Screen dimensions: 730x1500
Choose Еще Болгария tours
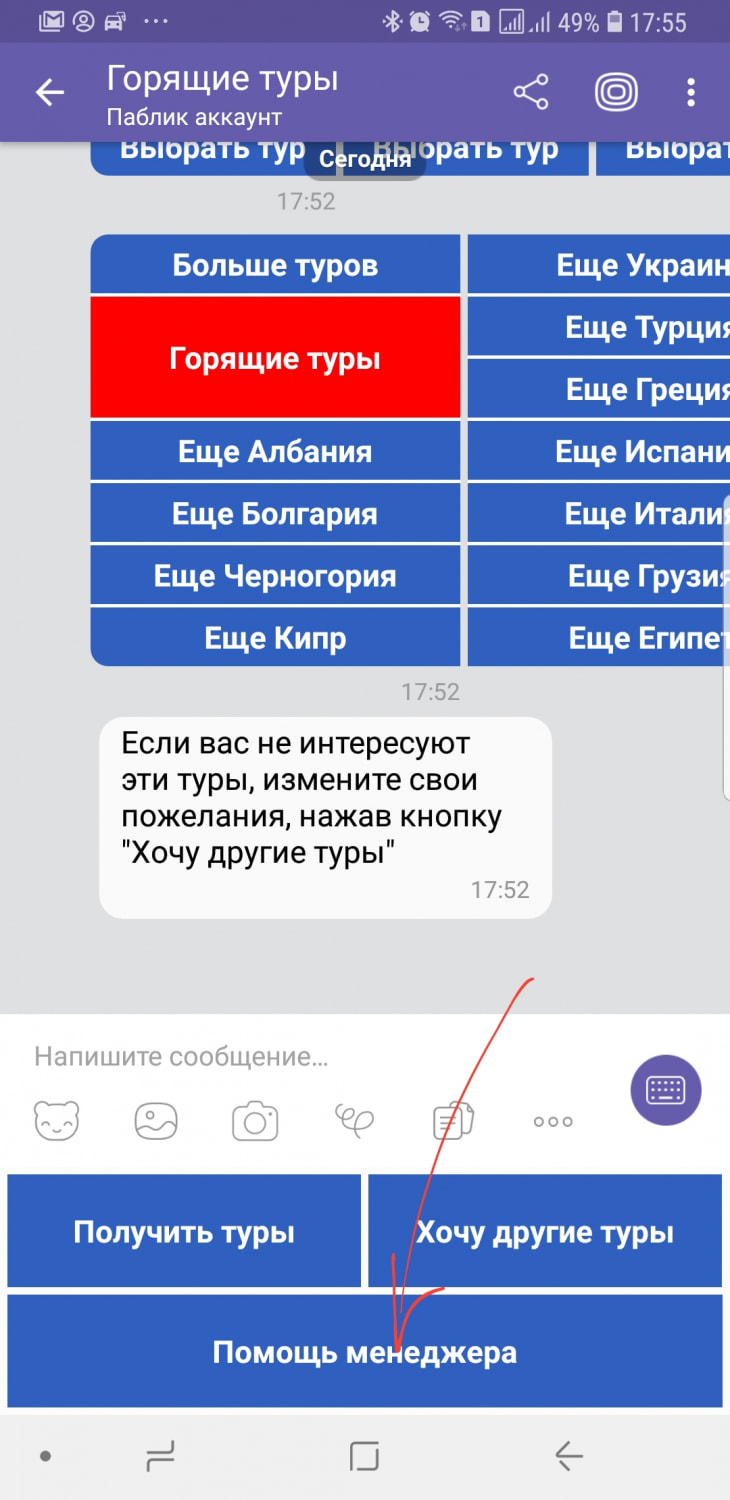(x=275, y=514)
